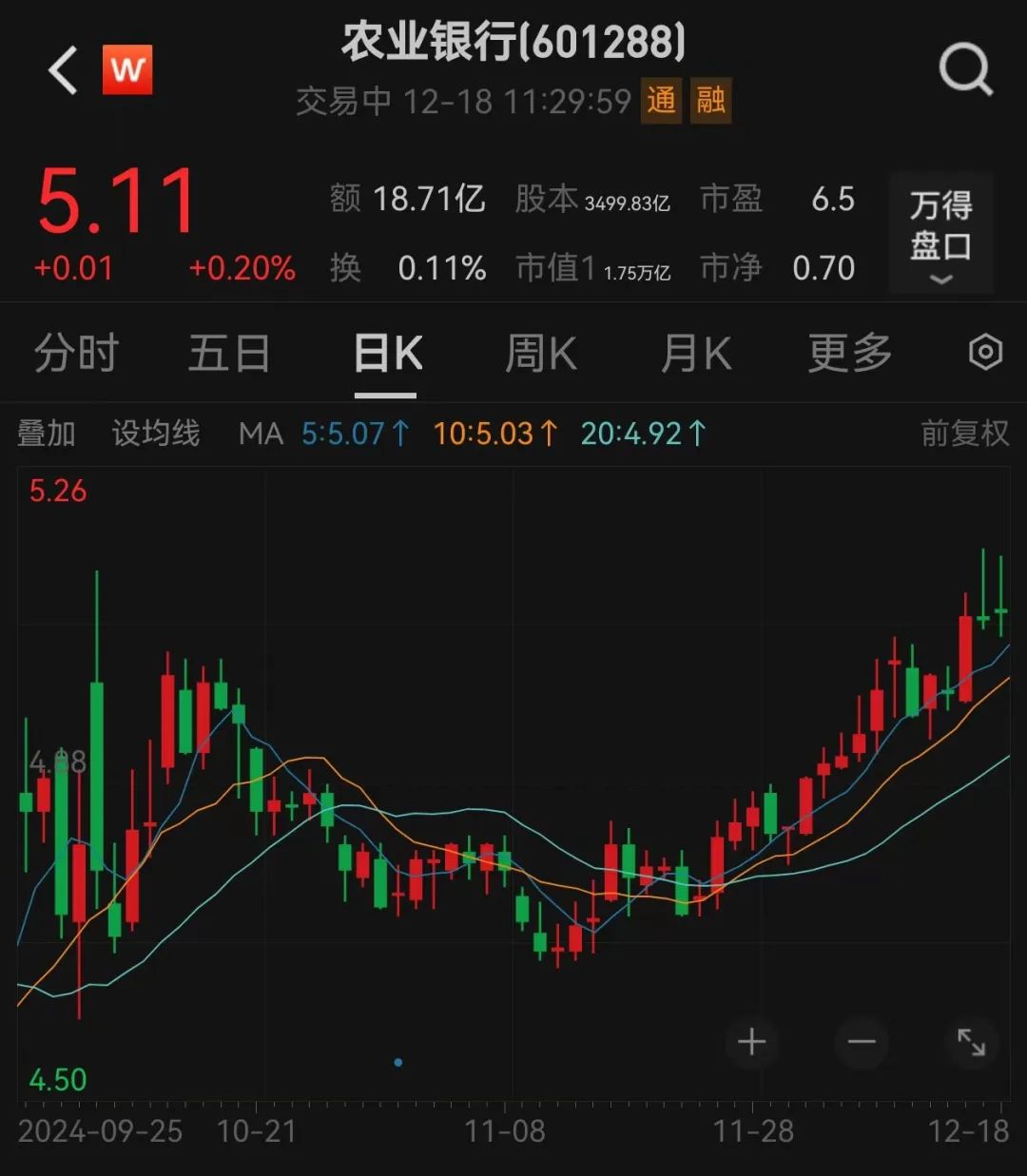Select the MA label to change averages

click(261, 434)
